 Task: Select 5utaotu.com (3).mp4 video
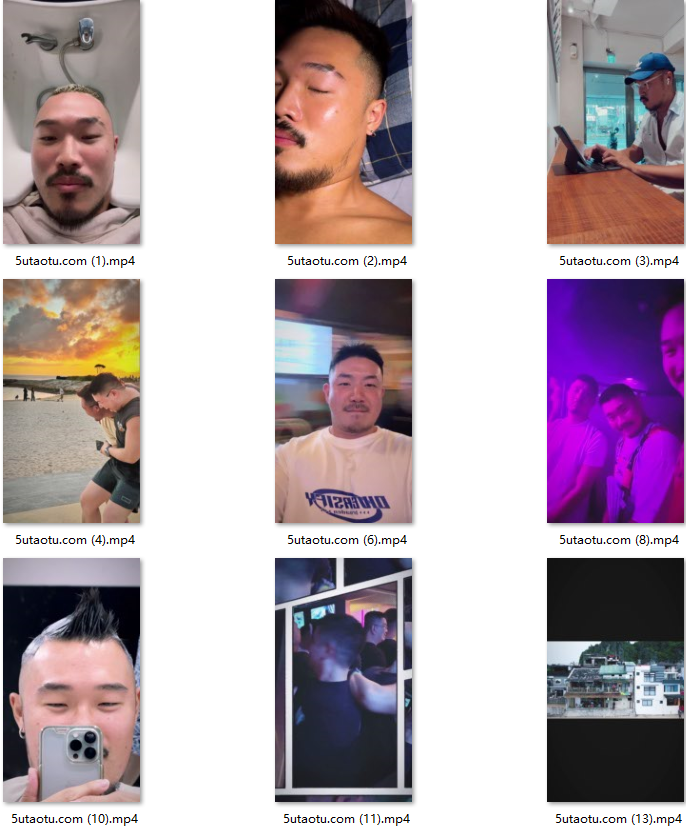(615, 122)
